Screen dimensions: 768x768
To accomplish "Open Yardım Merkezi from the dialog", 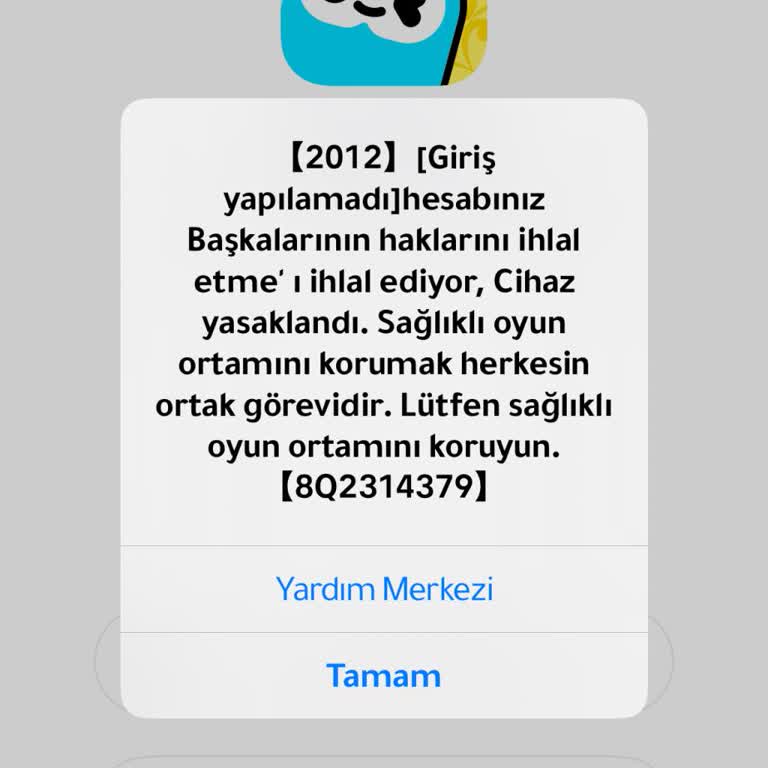I will [x=384, y=589].
